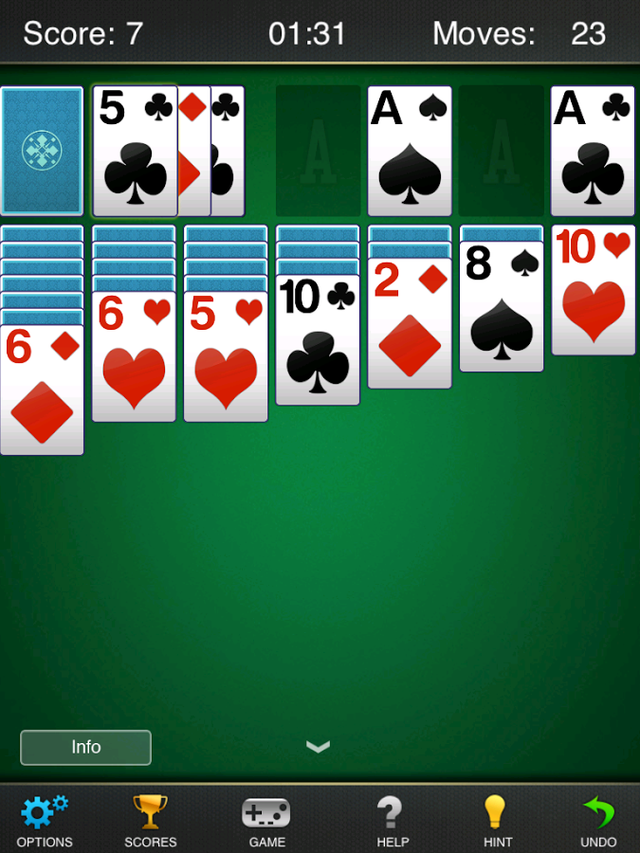Get a Hint
The image size is (640, 853).
(497, 820)
